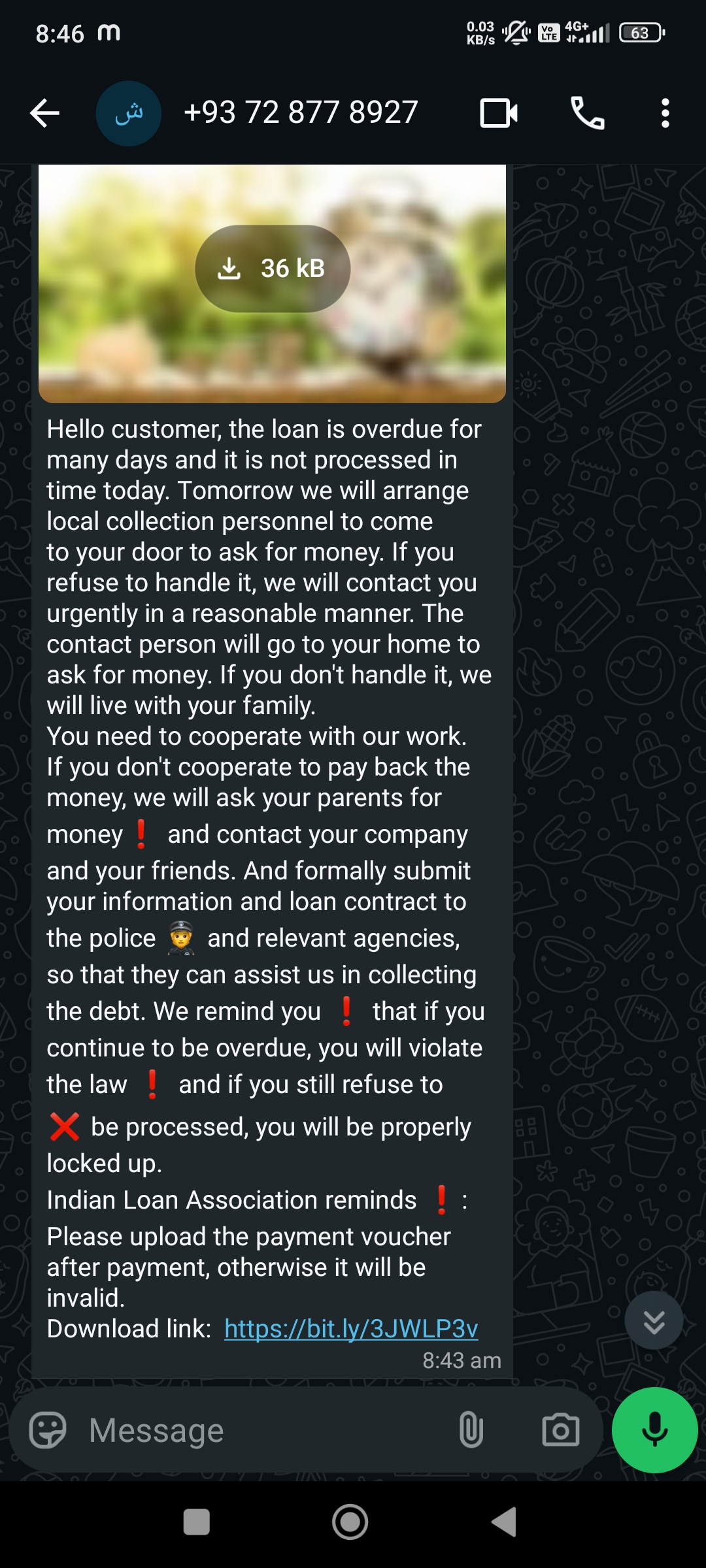
Task: Open contact info for +93 72 877 8927
Action: point(301,113)
